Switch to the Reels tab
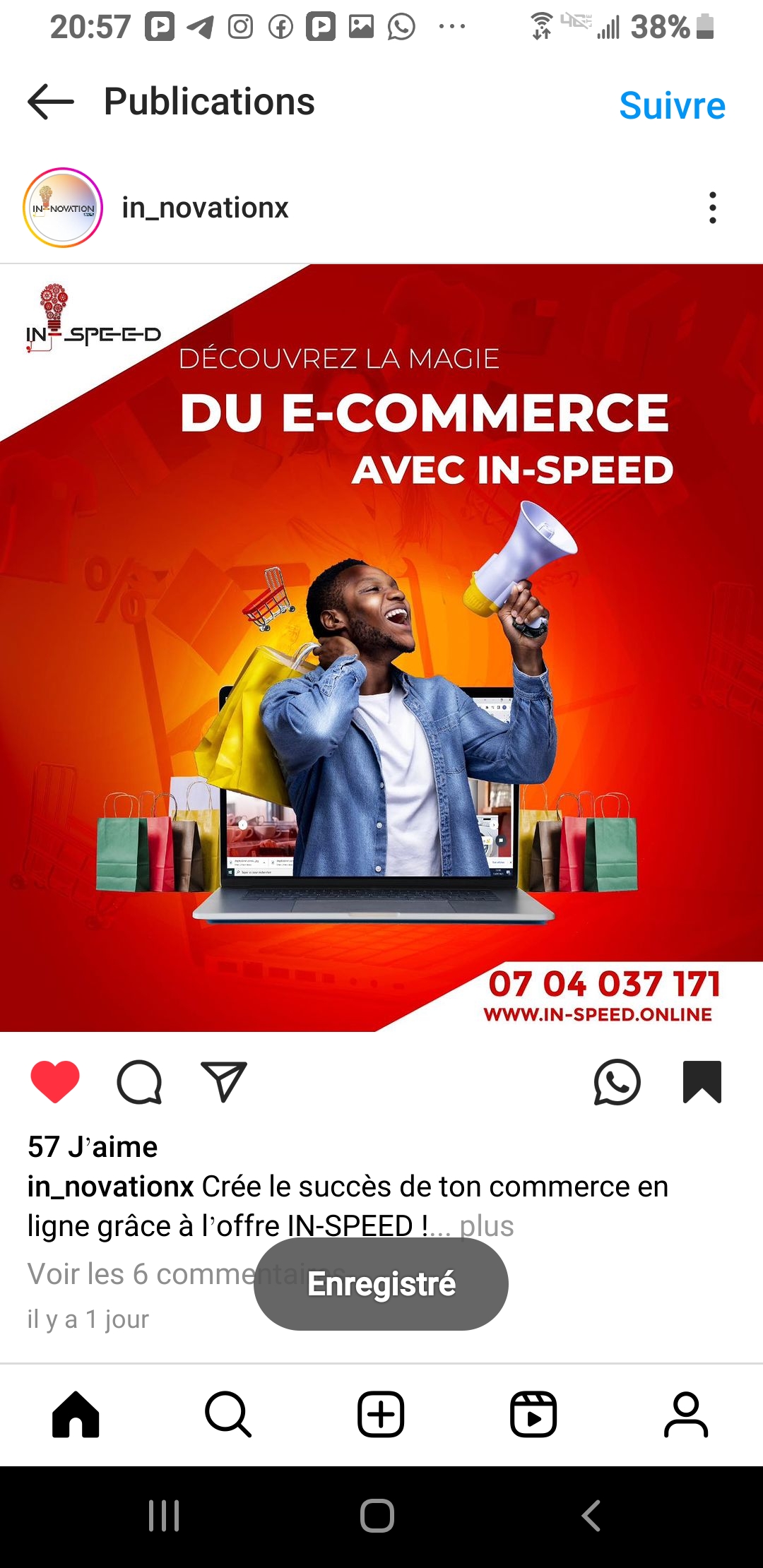 tap(533, 1415)
